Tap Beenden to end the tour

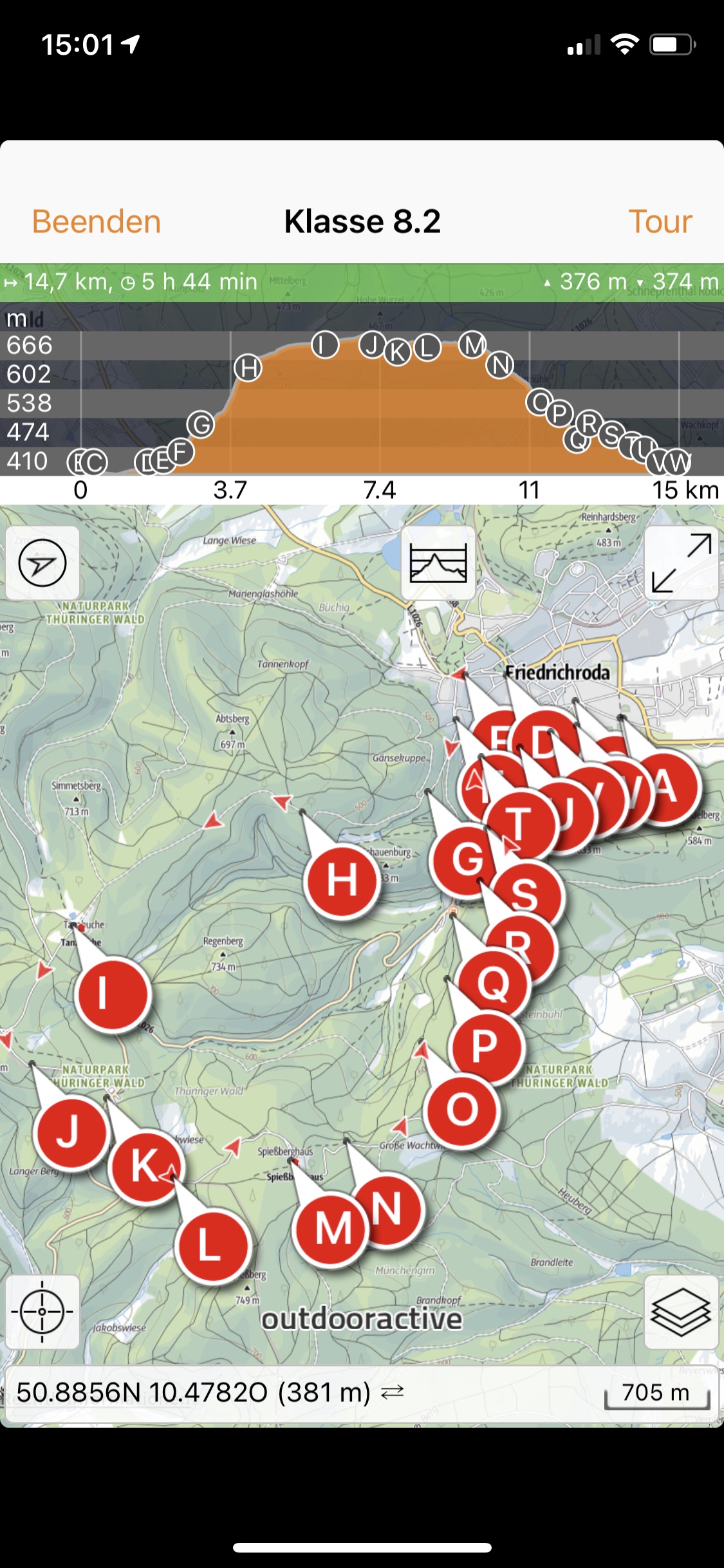pyautogui.click(x=97, y=221)
